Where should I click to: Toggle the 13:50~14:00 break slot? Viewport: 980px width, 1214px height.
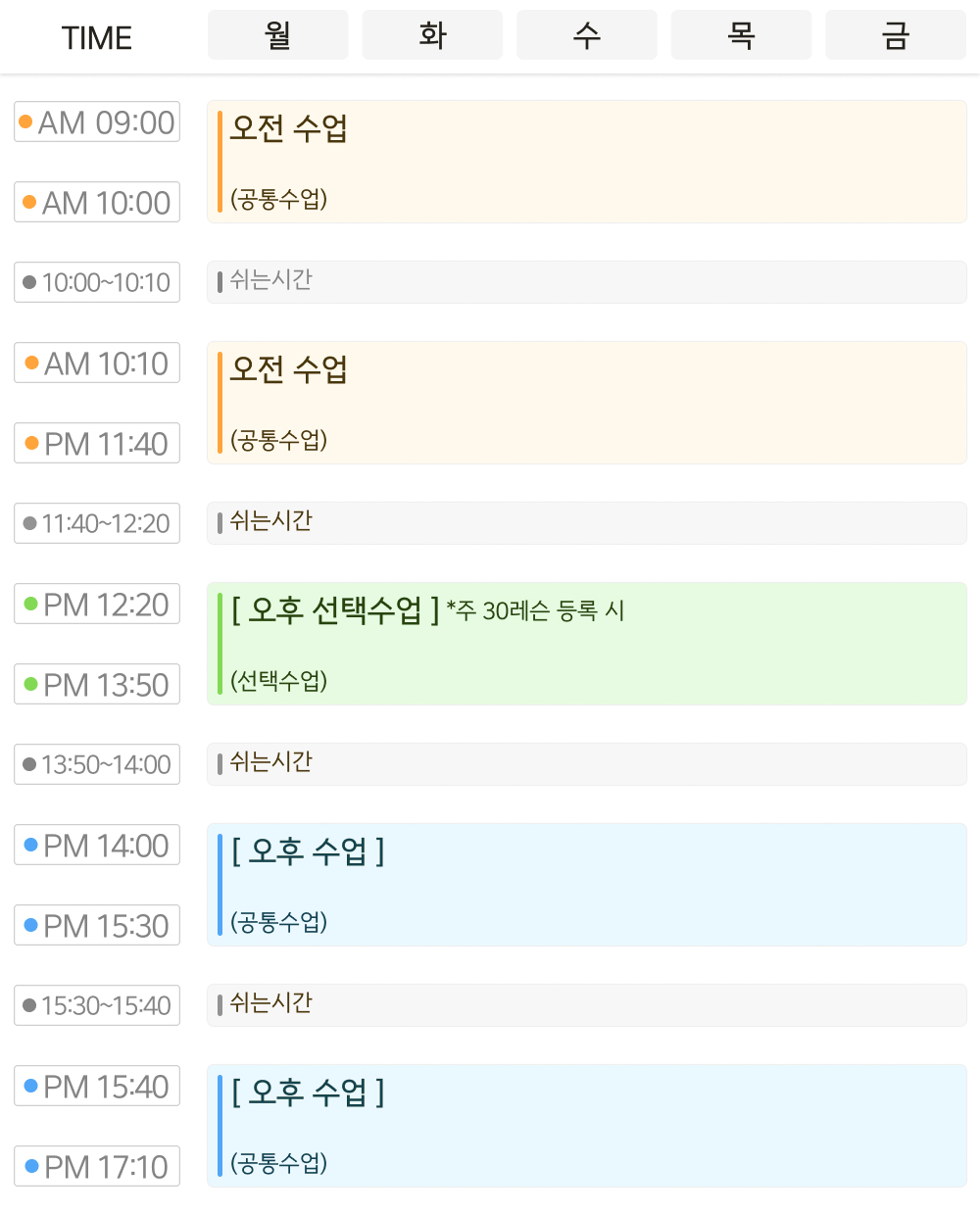click(96, 764)
